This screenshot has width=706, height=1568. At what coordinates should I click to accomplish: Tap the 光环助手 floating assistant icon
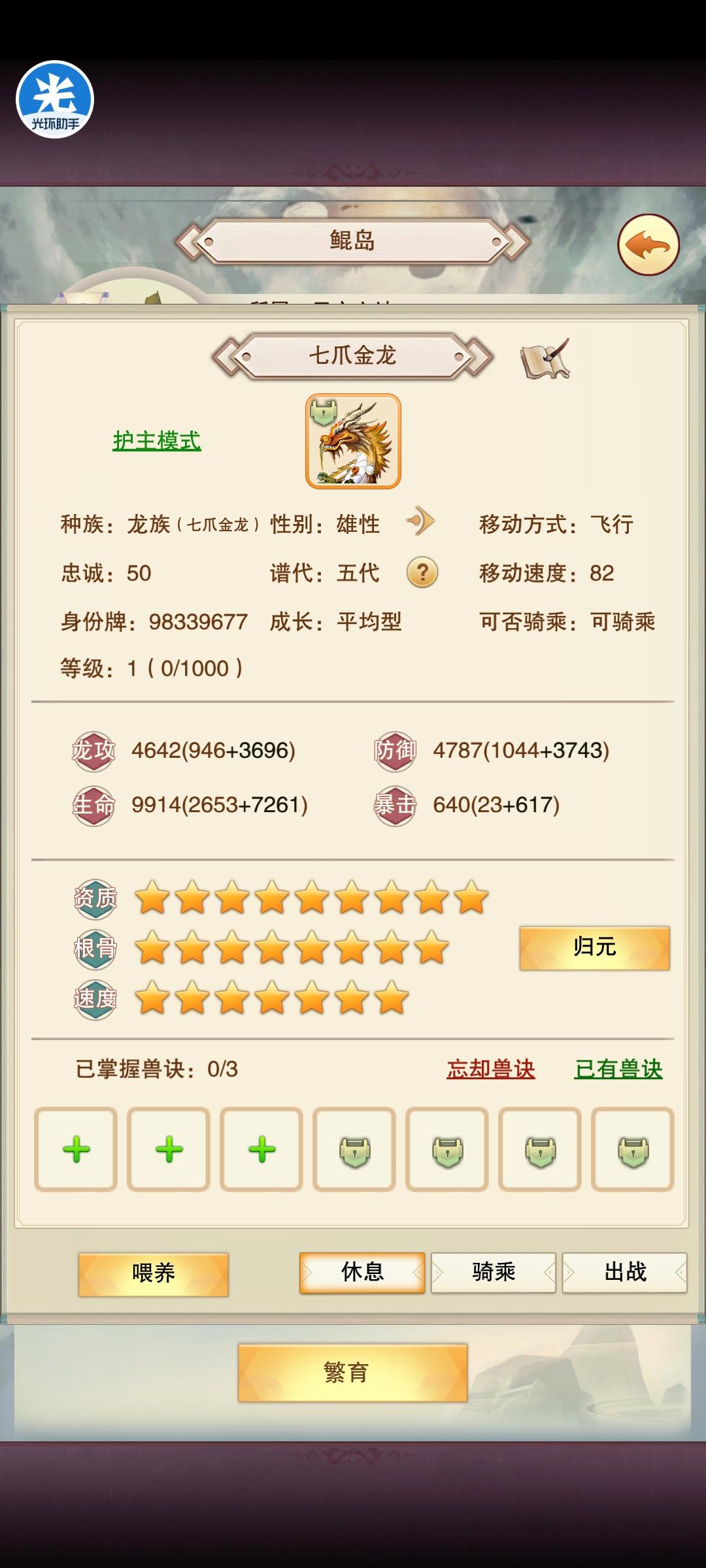point(56,99)
